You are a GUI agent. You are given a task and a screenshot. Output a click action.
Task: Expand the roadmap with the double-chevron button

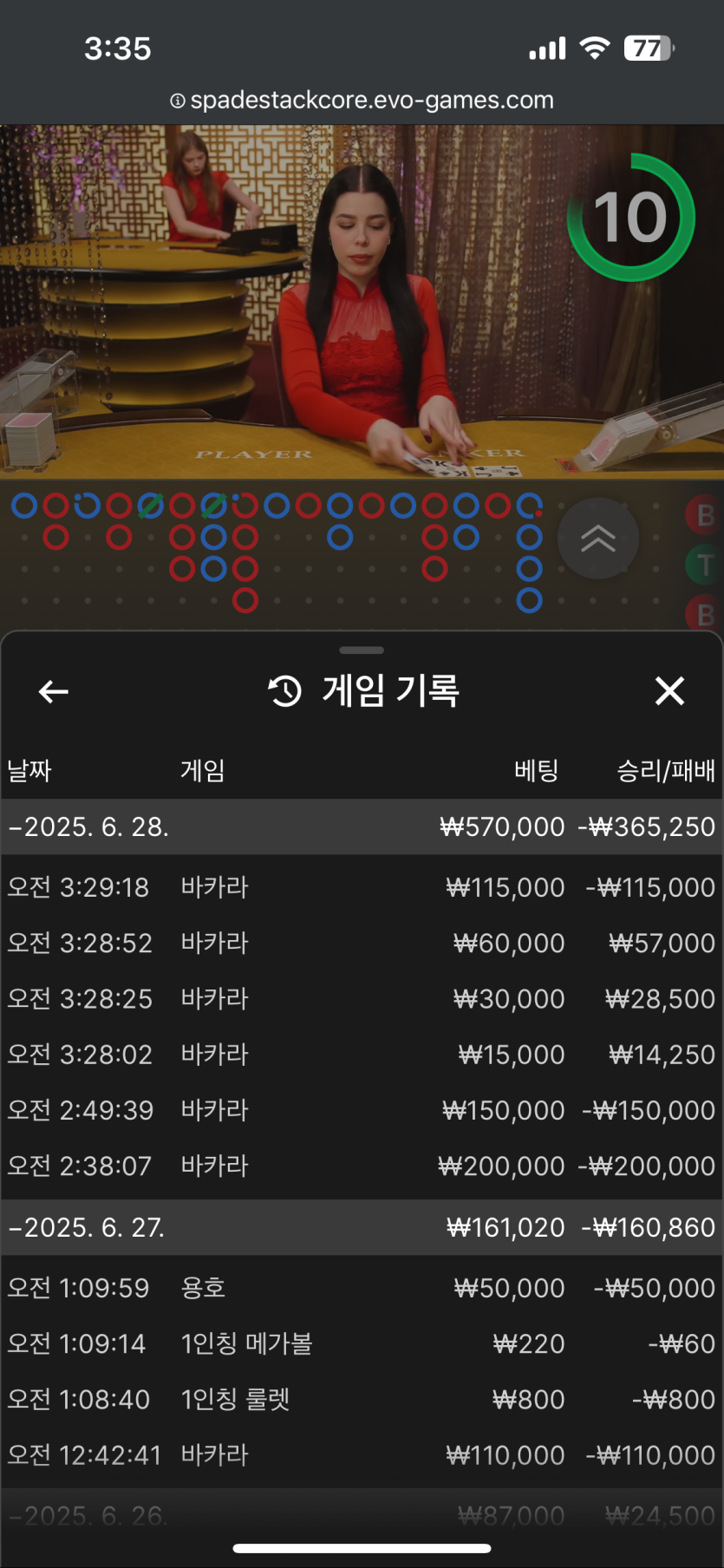[597, 539]
